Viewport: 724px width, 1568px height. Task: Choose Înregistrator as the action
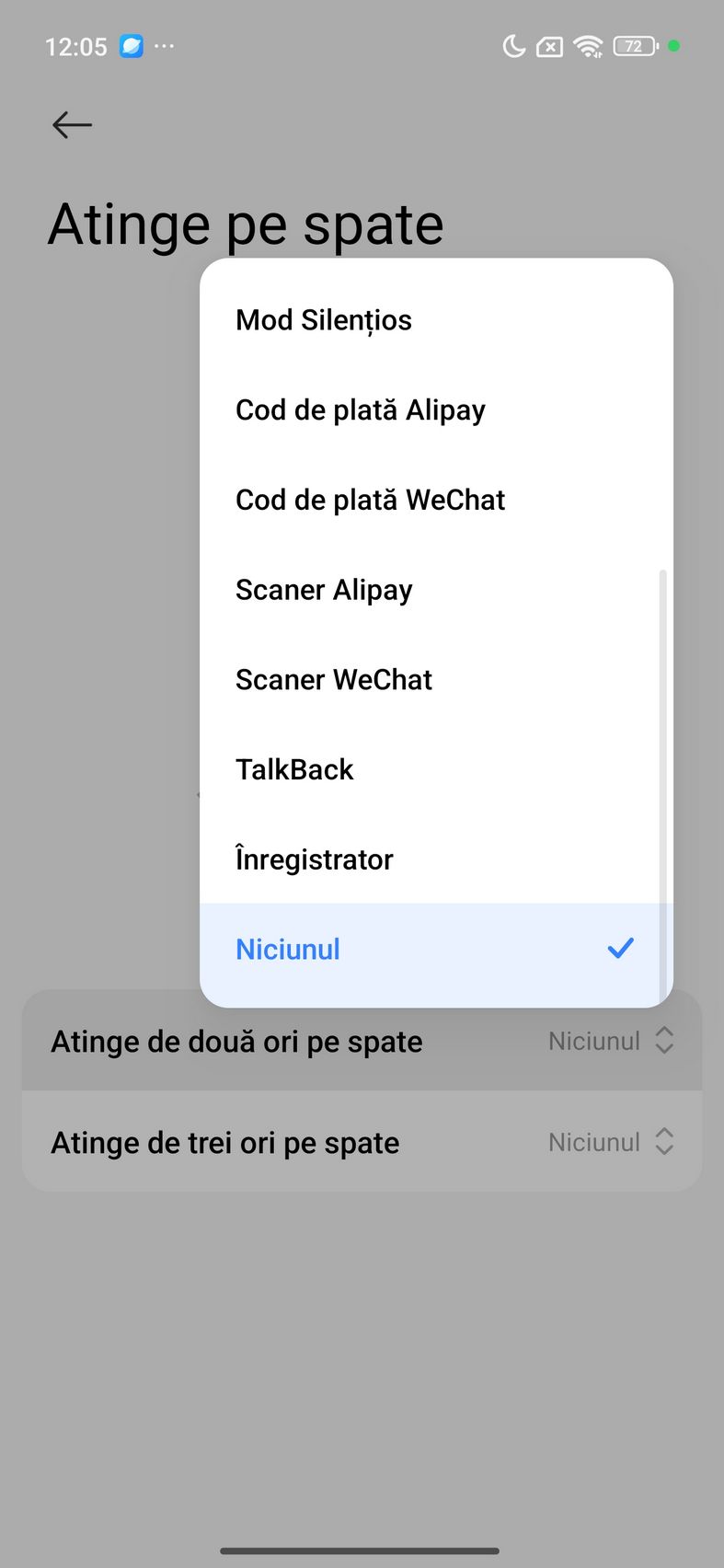(314, 859)
